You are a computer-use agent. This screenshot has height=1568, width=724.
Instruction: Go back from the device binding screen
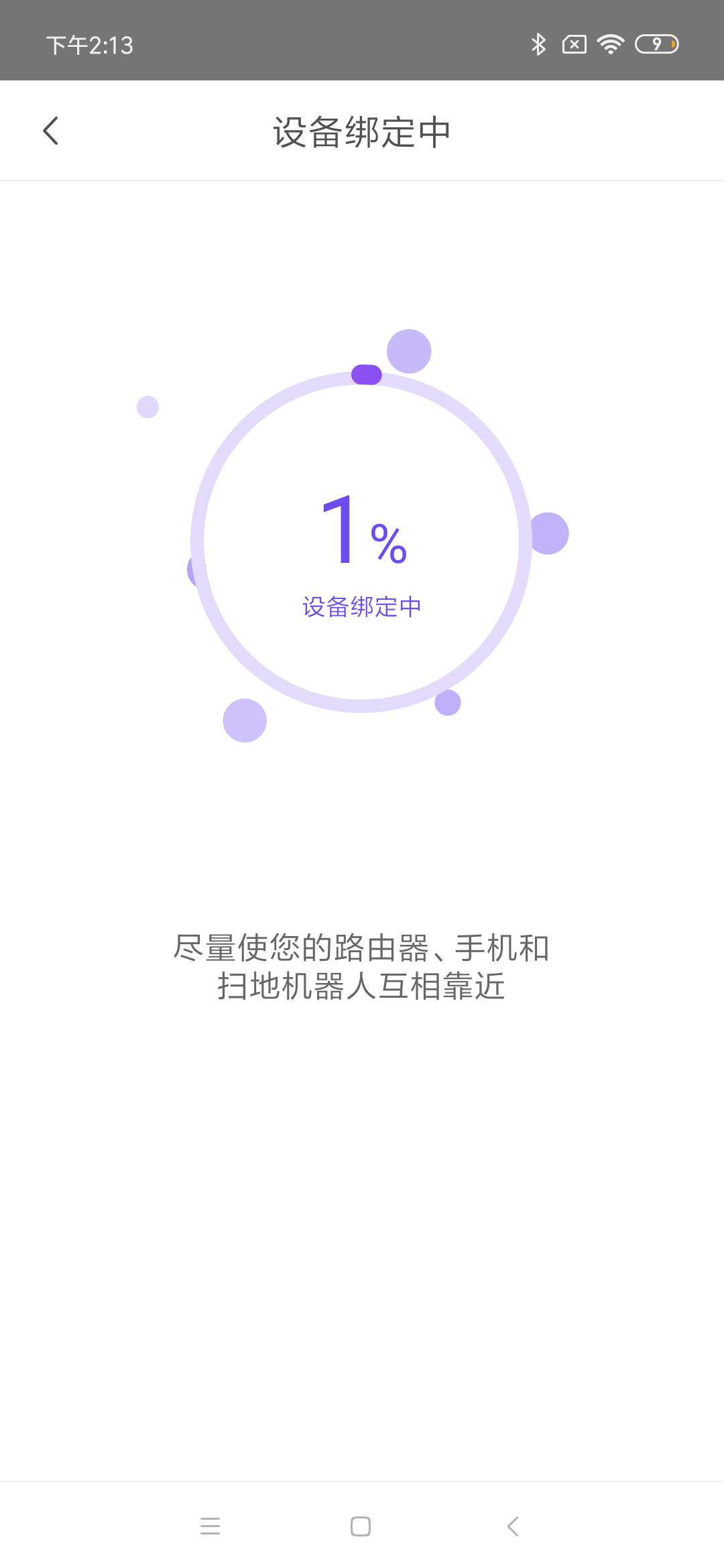(51, 131)
